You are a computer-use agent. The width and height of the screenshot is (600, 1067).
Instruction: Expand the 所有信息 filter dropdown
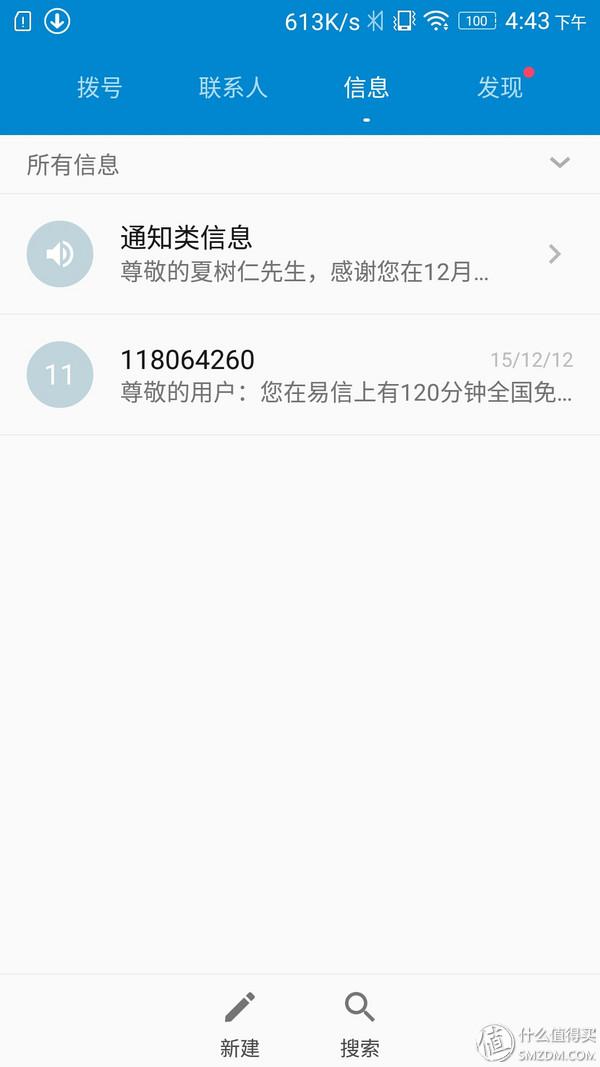[x=559, y=164]
